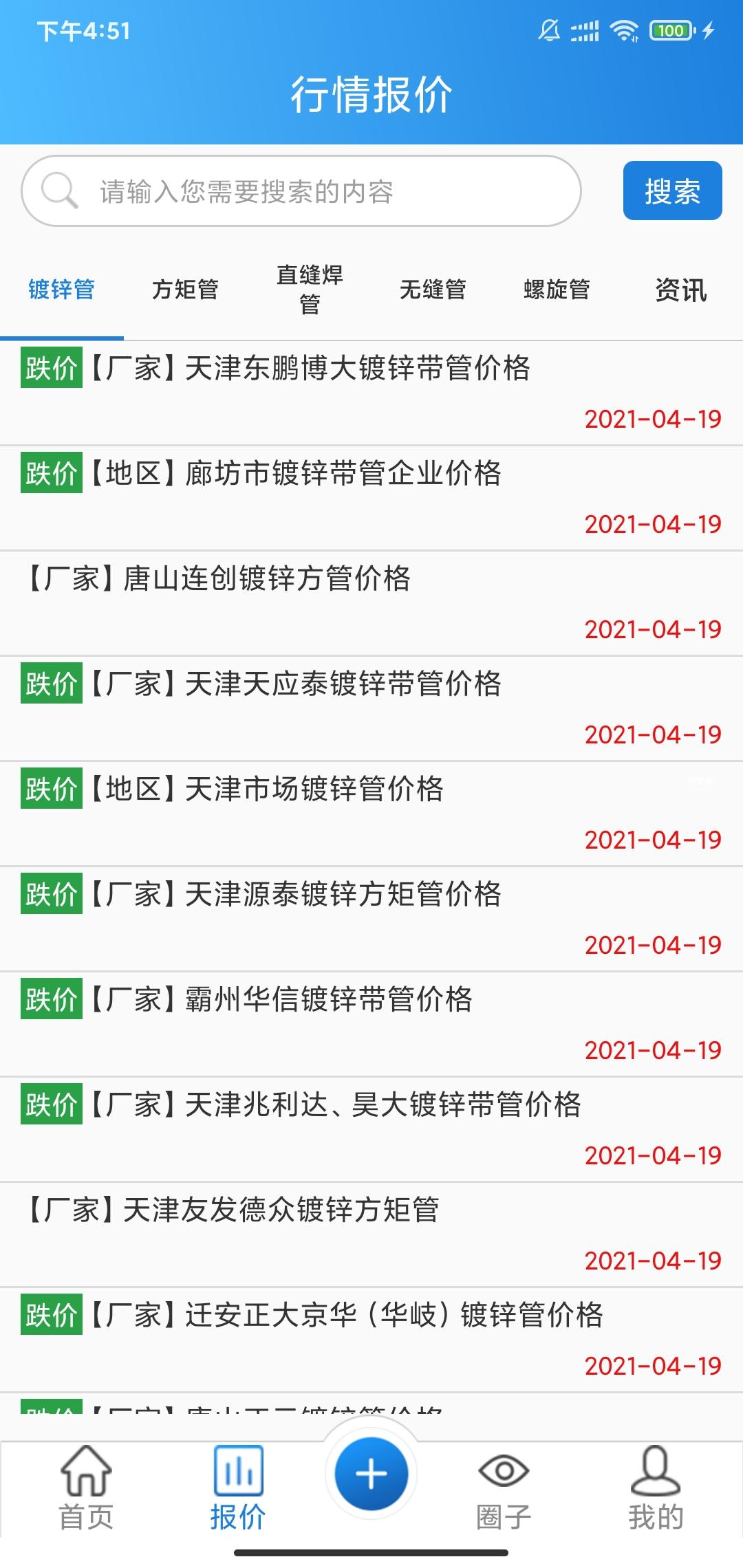The image size is (743, 1568).
Task: Tap the search input field
Action: point(301,191)
